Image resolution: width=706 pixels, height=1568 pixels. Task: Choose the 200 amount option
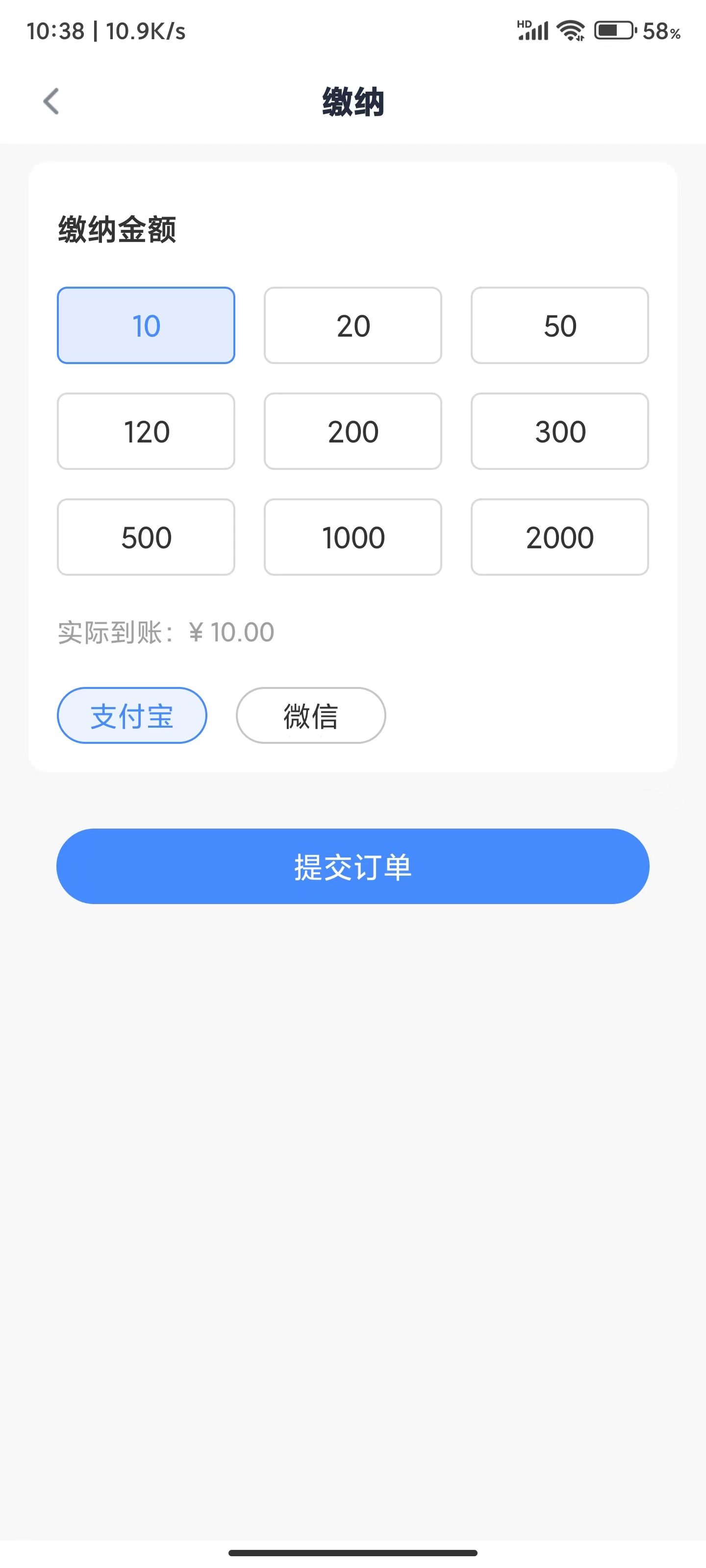click(353, 432)
